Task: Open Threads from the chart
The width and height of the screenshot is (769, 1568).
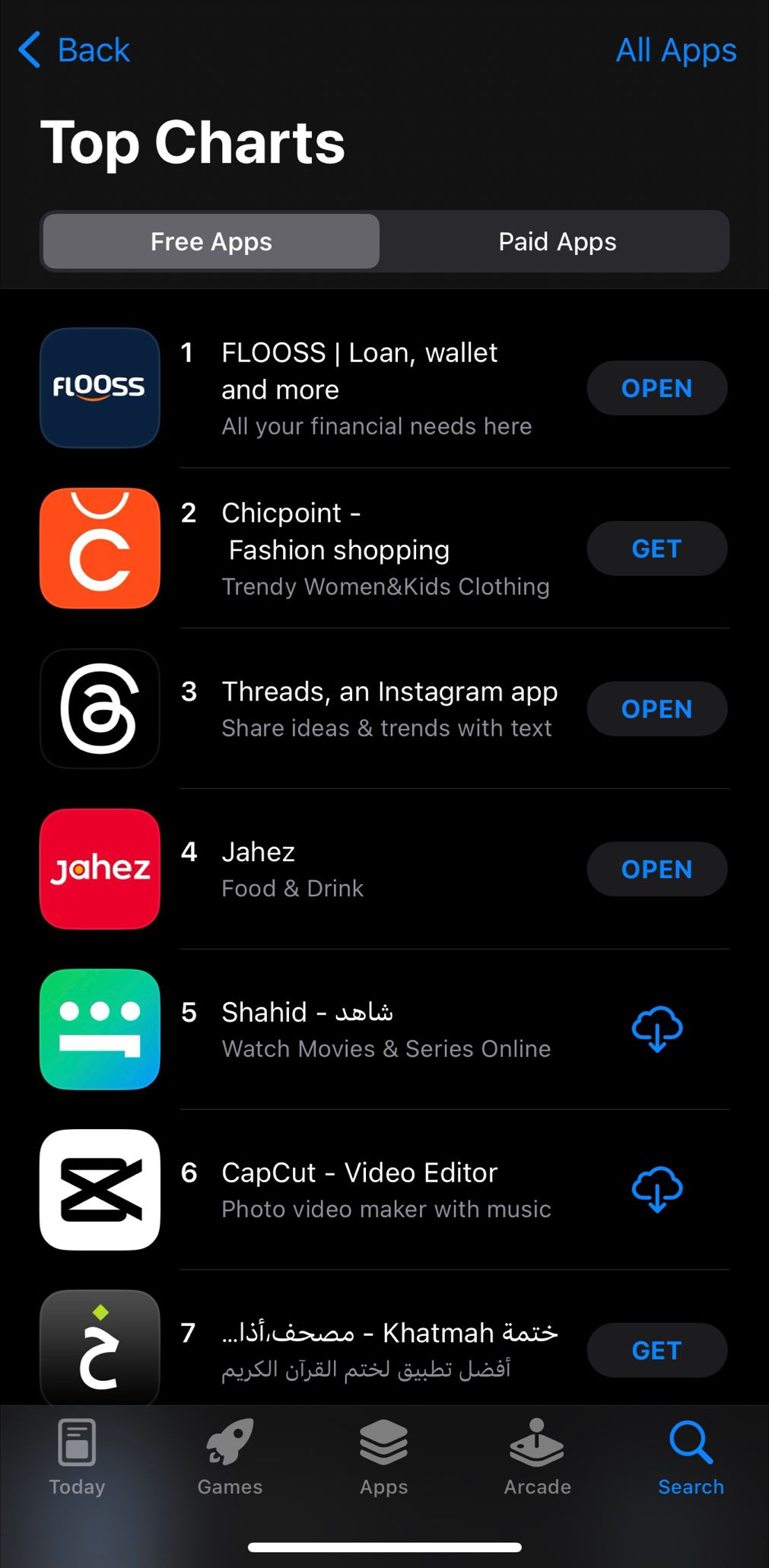Action: point(656,709)
